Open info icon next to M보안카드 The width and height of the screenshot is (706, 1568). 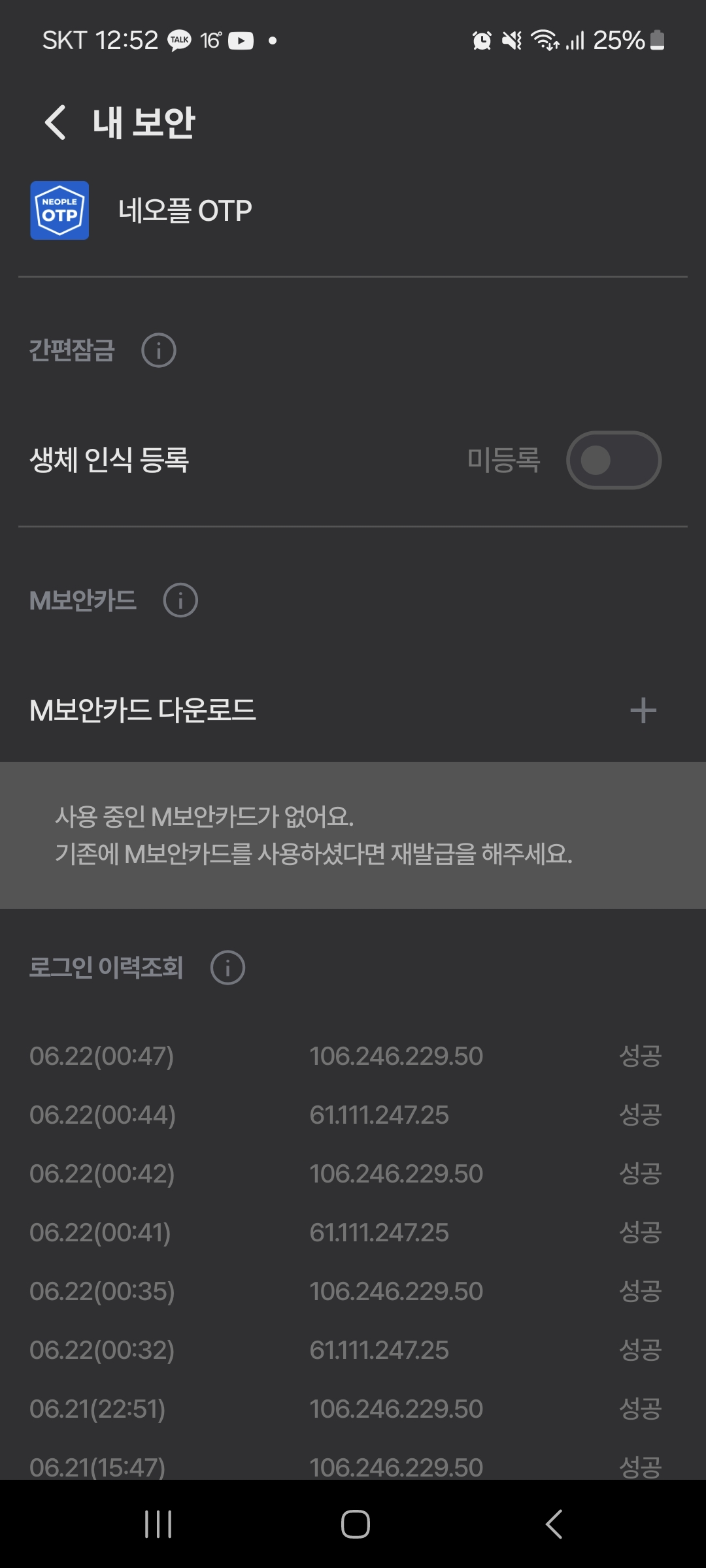(180, 600)
